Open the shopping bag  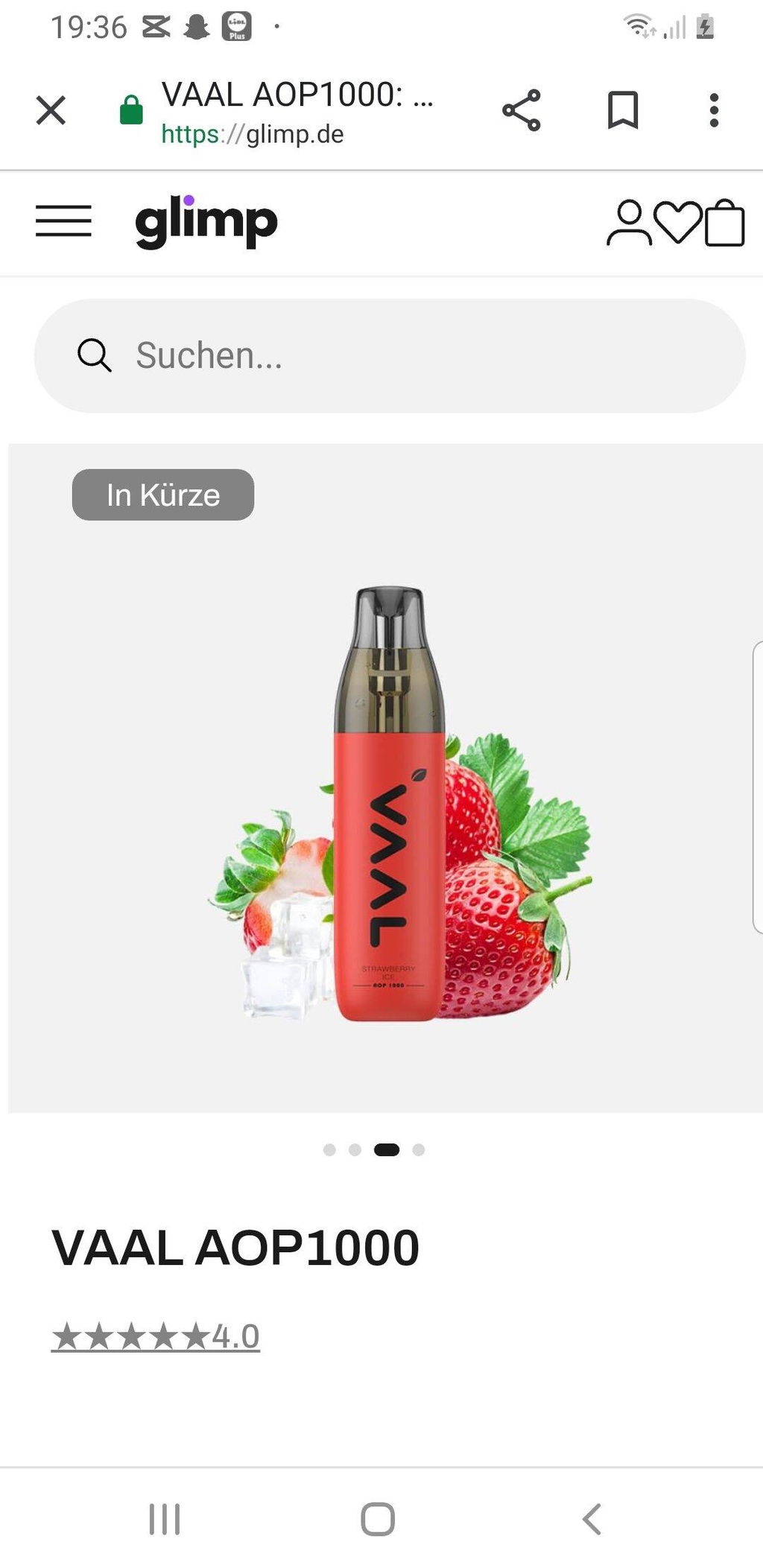724,222
